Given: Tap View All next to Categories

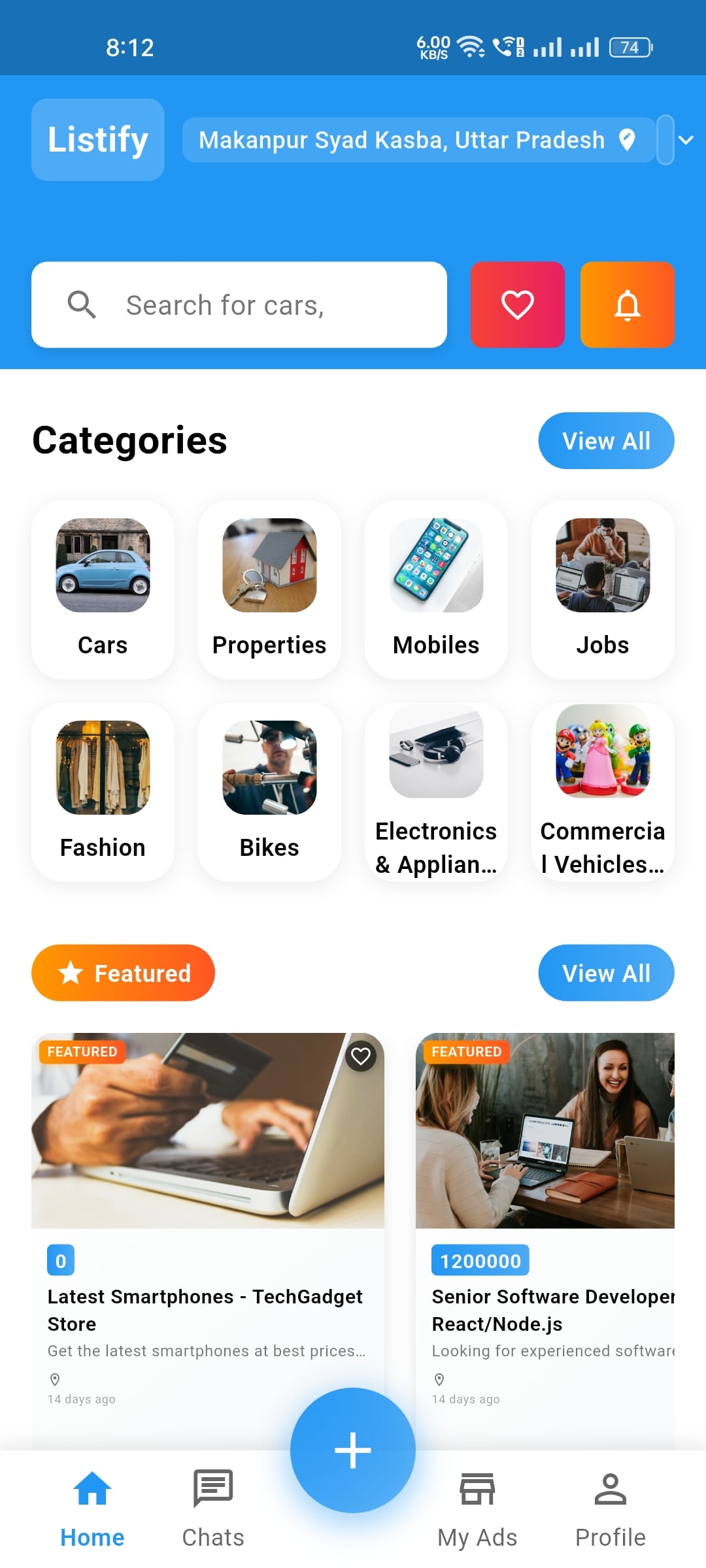Looking at the screenshot, I should click(605, 440).
